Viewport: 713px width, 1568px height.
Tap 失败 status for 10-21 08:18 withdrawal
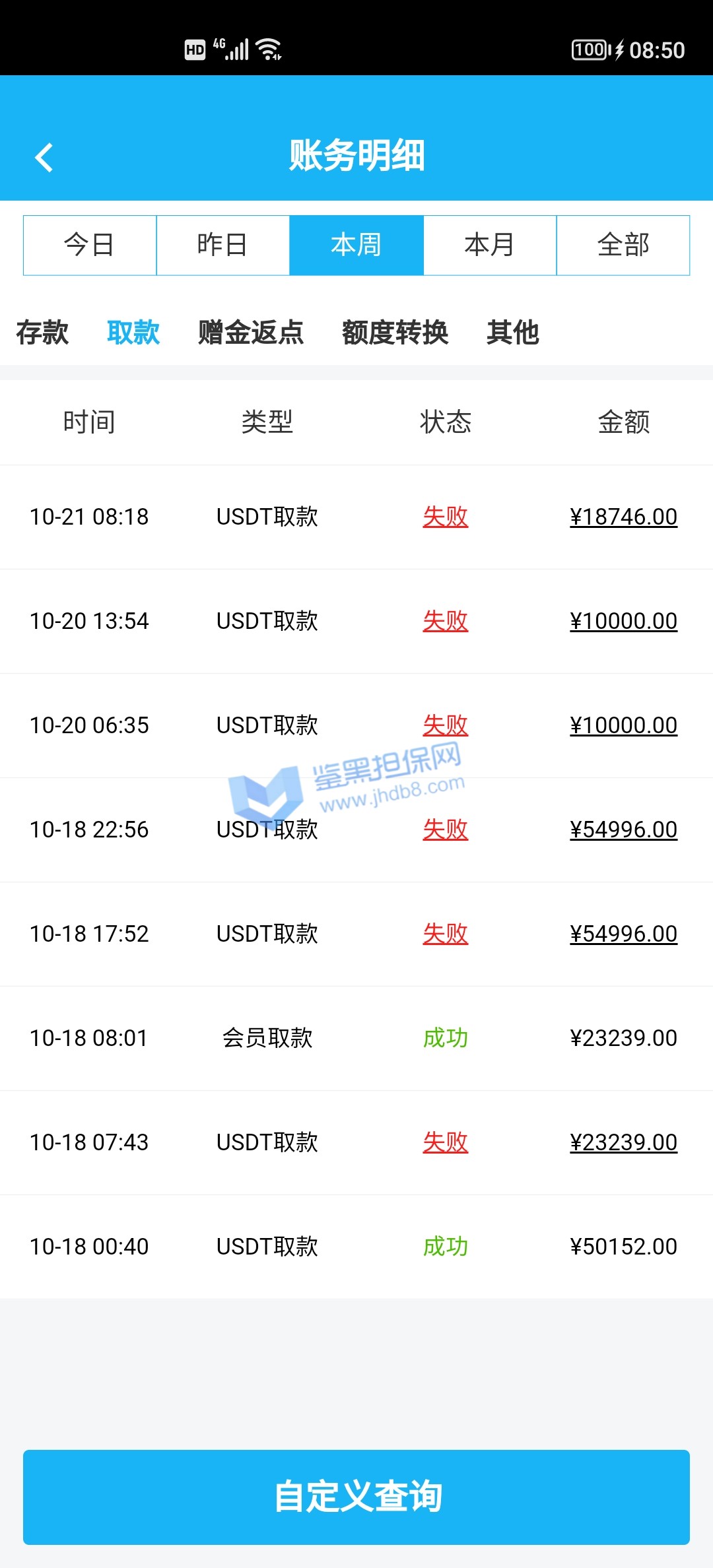[x=446, y=517]
